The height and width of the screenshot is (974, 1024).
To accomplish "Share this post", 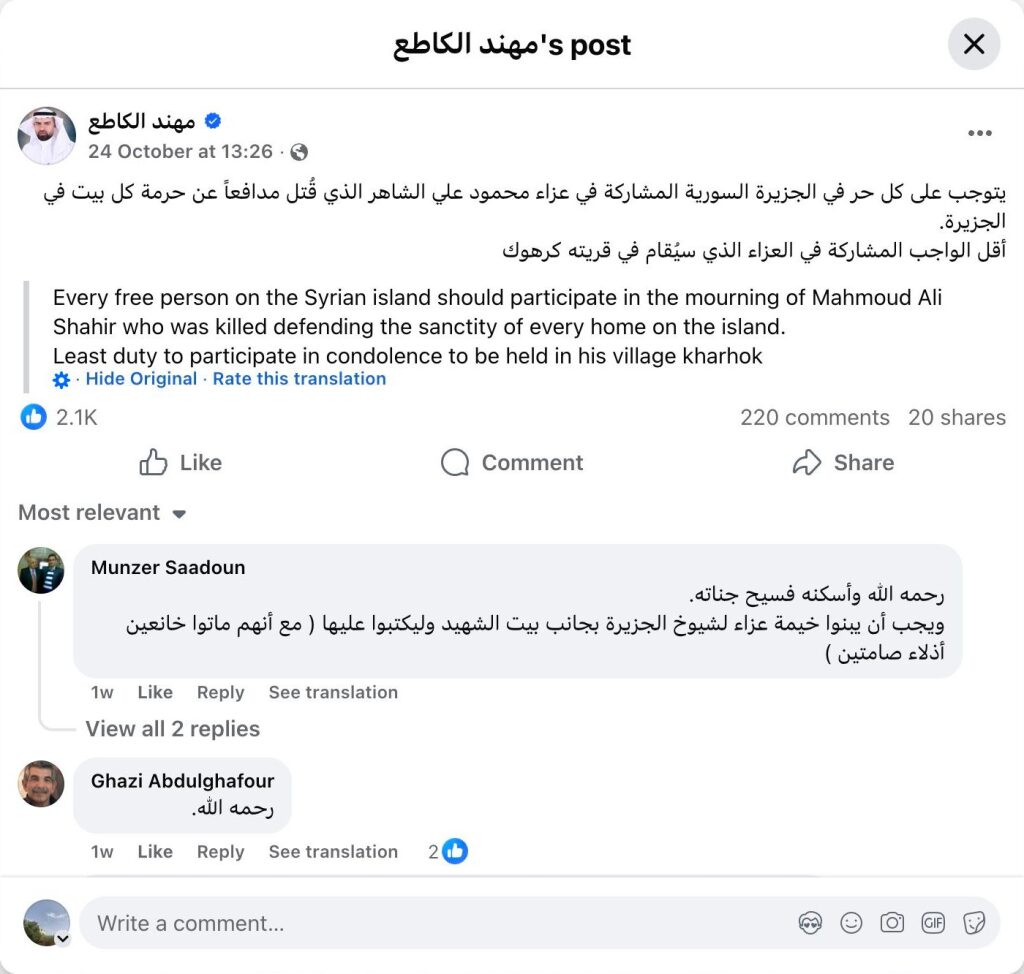I will click(842, 462).
